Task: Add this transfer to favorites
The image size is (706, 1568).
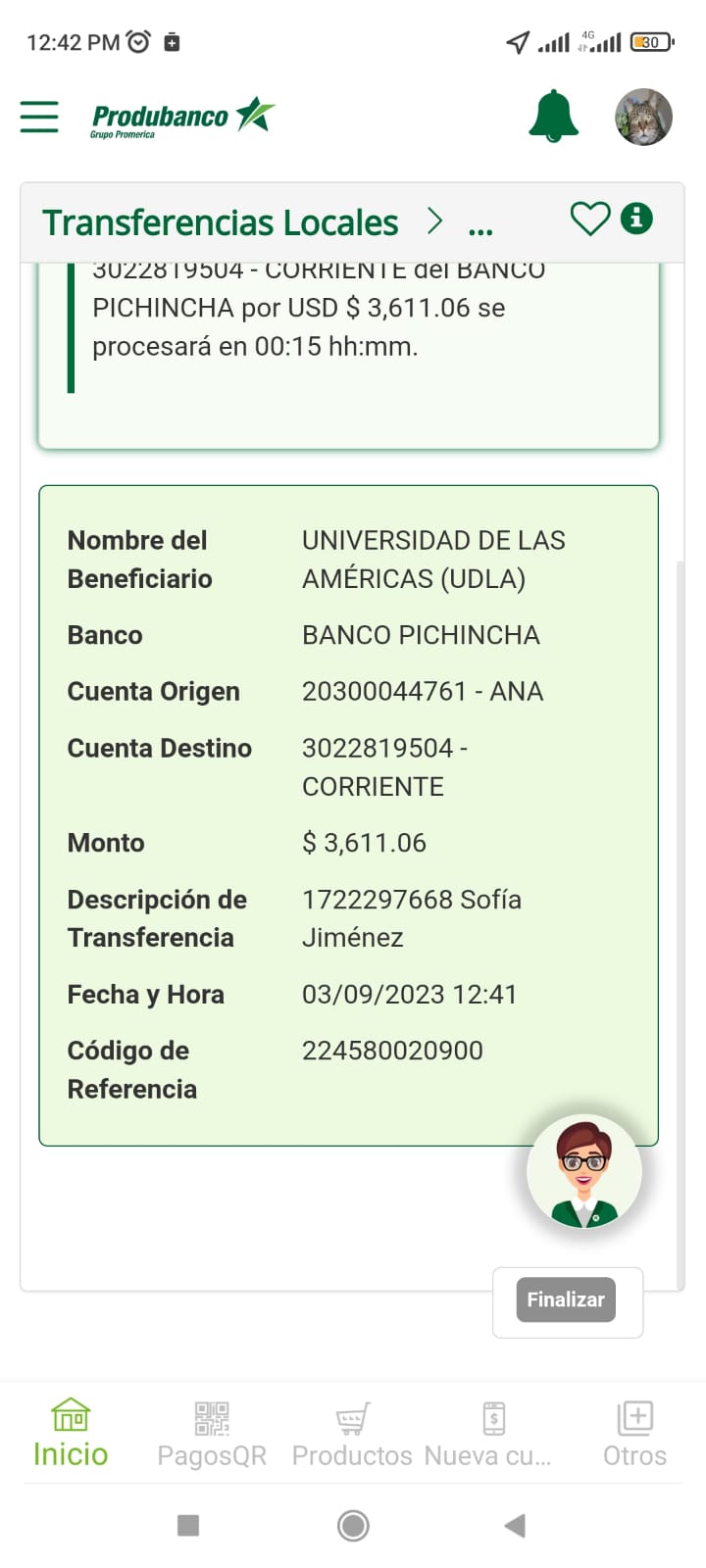Action: 590,219
